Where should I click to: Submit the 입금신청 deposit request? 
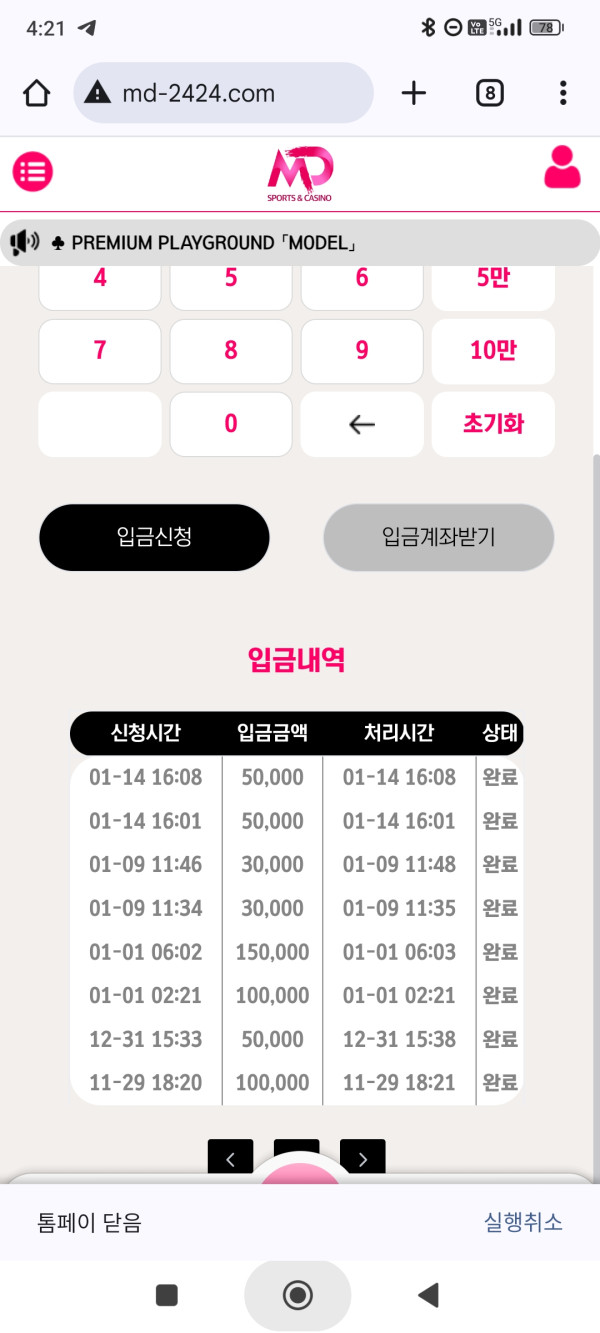pyautogui.click(x=154, y=537)
